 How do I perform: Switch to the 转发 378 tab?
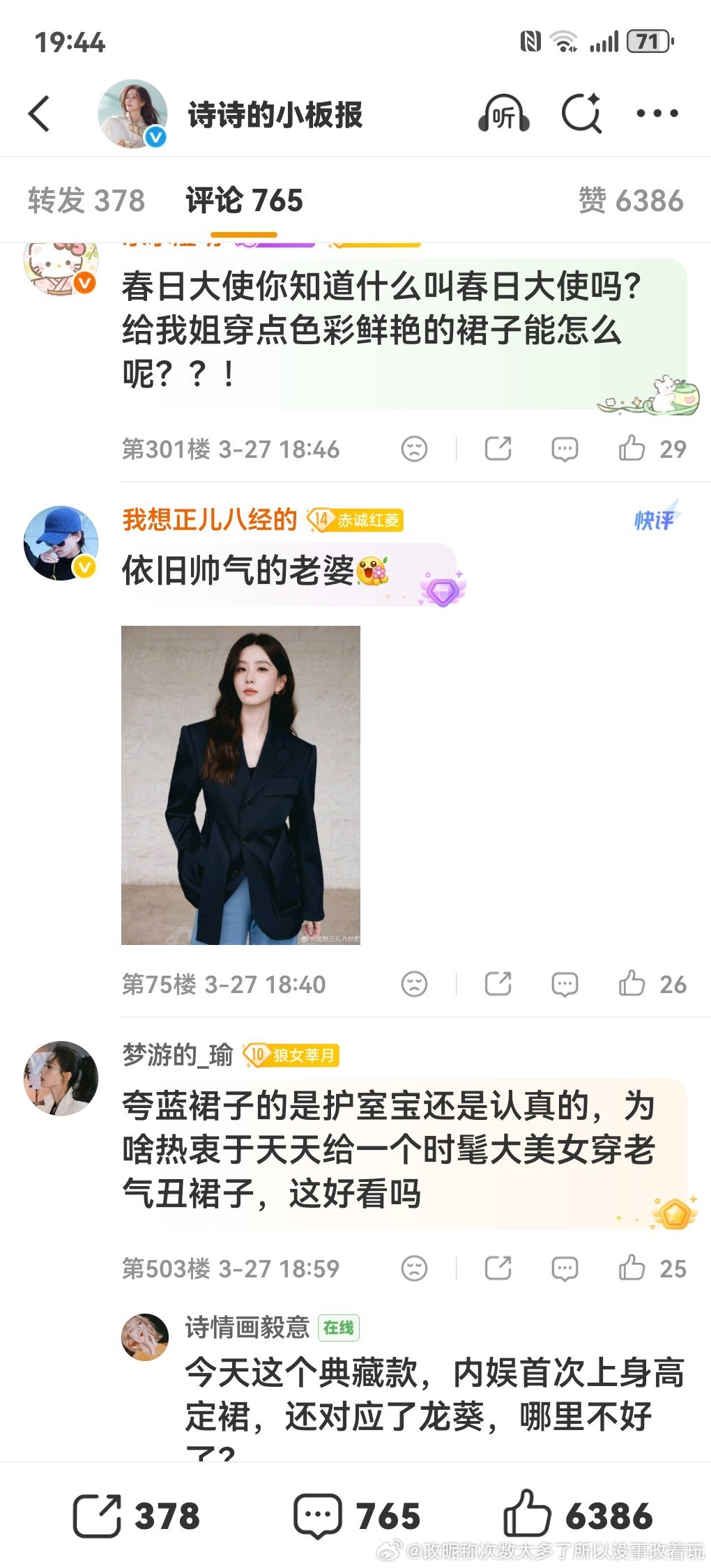point(85,200)
